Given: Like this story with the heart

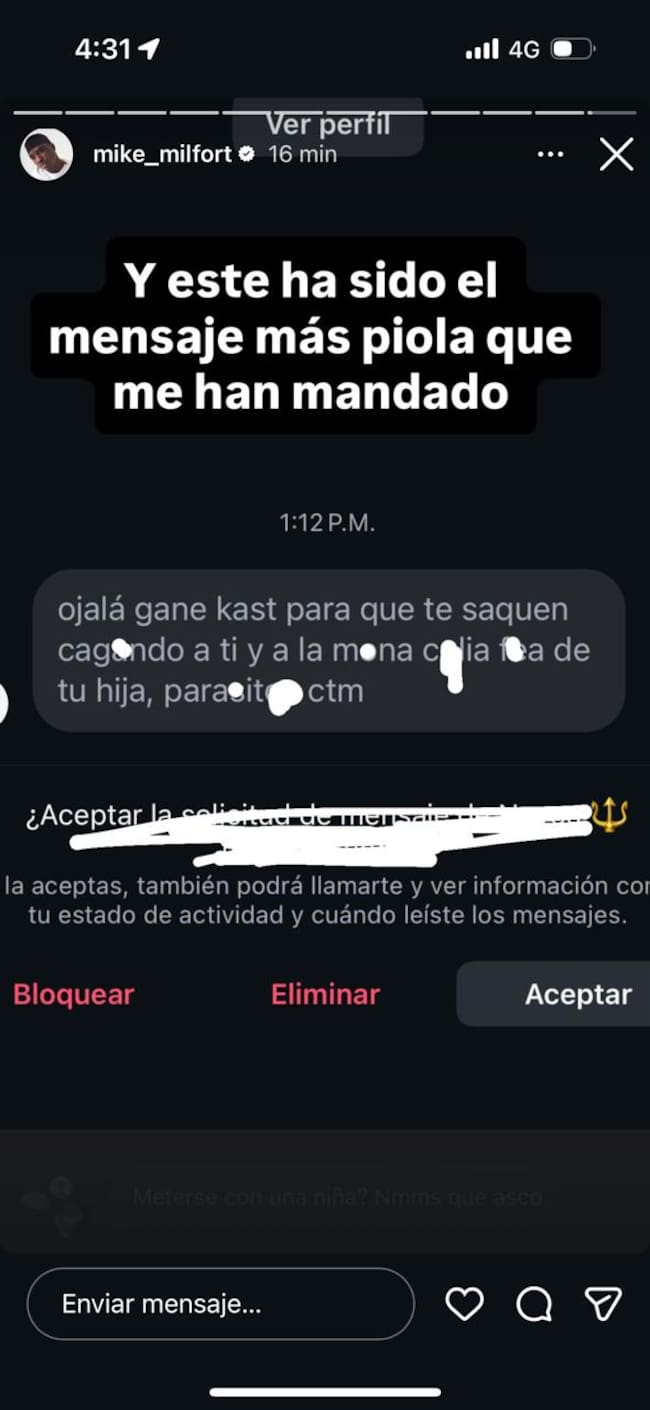Looking at the screenshot, I should point(464,1304).
